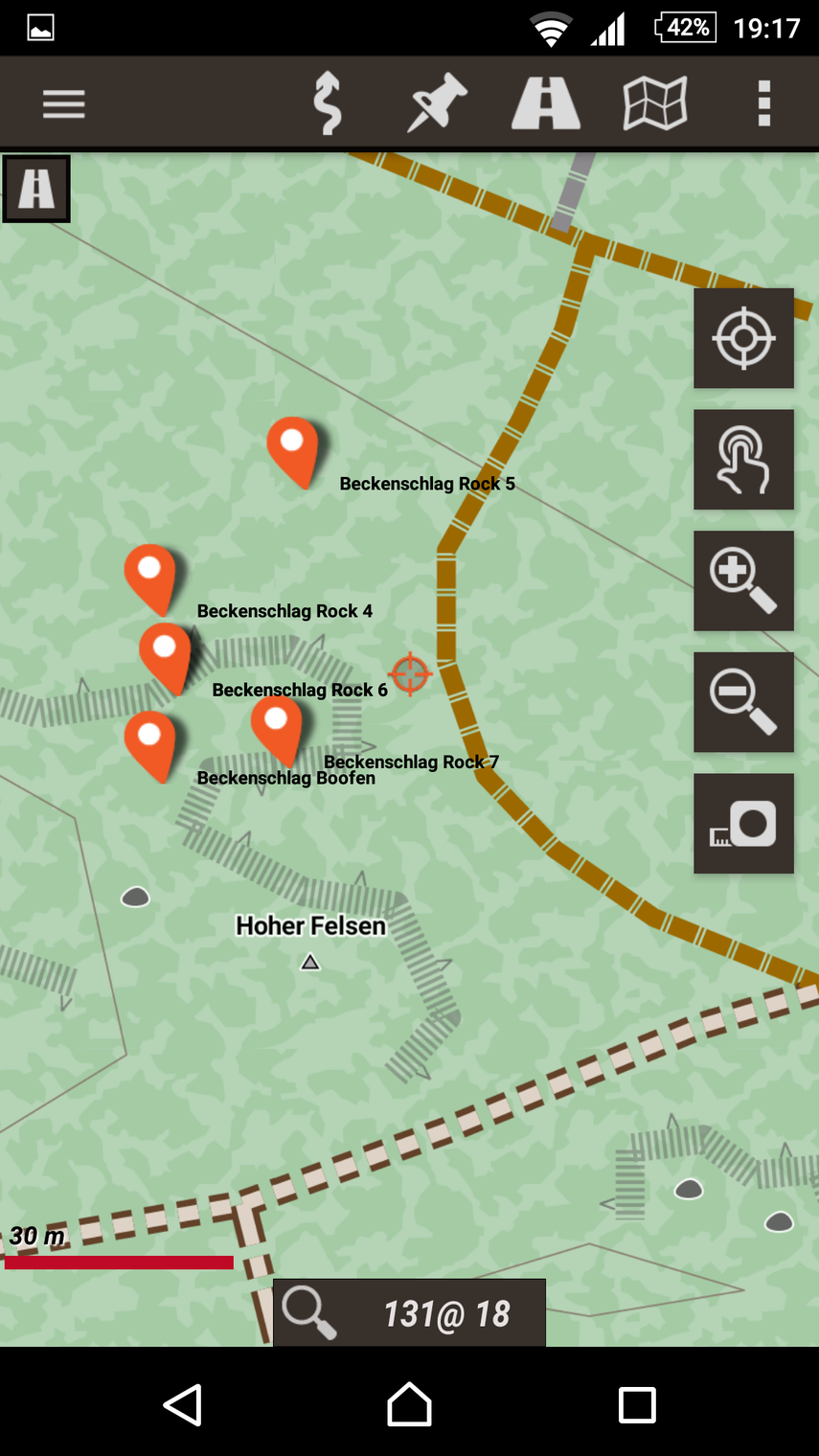Screen dimensions: 819x1456
Task: Go back using system back button
Action: click(x=182, y=1405)
